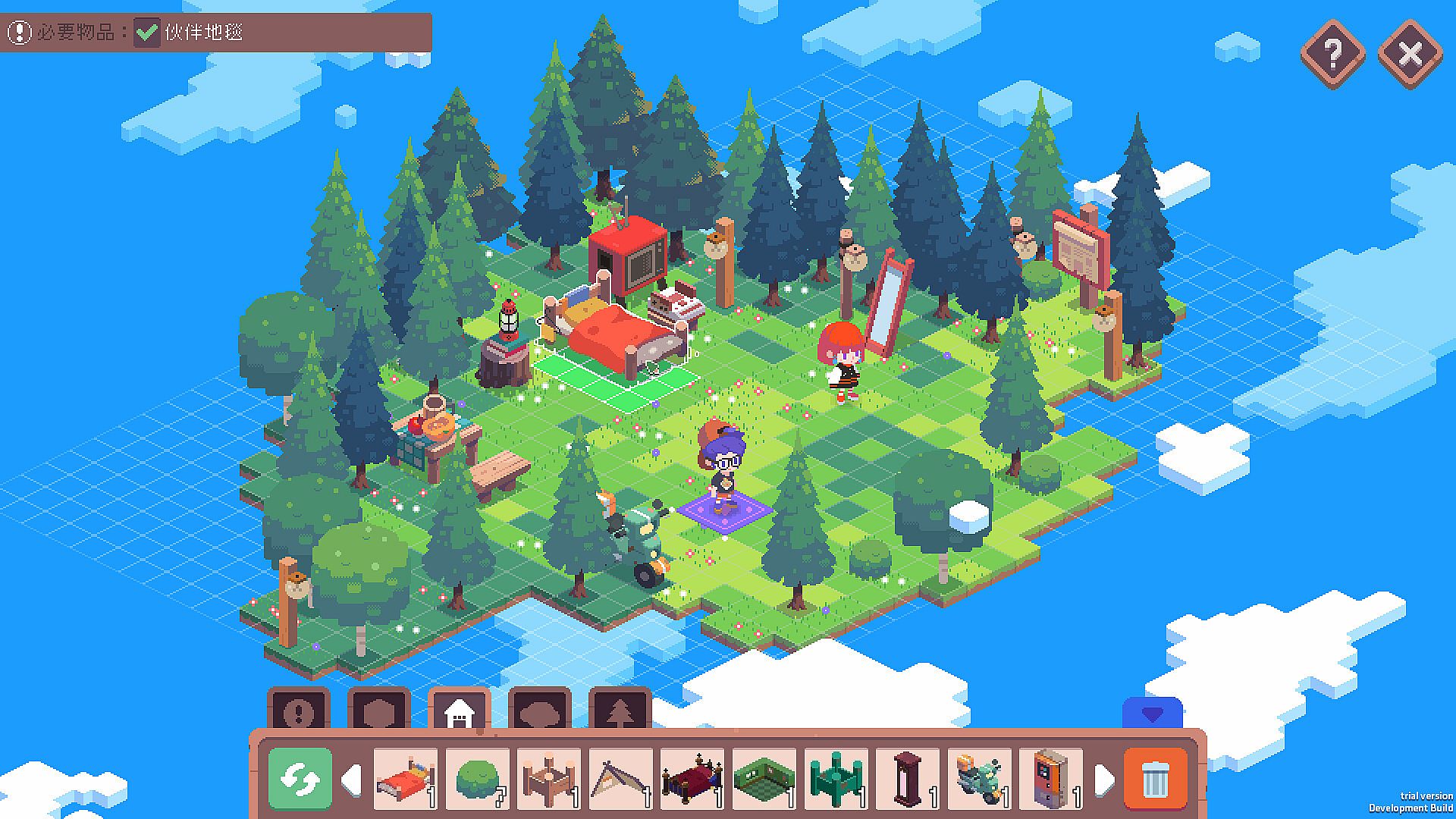Show previous items with the left arrow

(351, 780)
